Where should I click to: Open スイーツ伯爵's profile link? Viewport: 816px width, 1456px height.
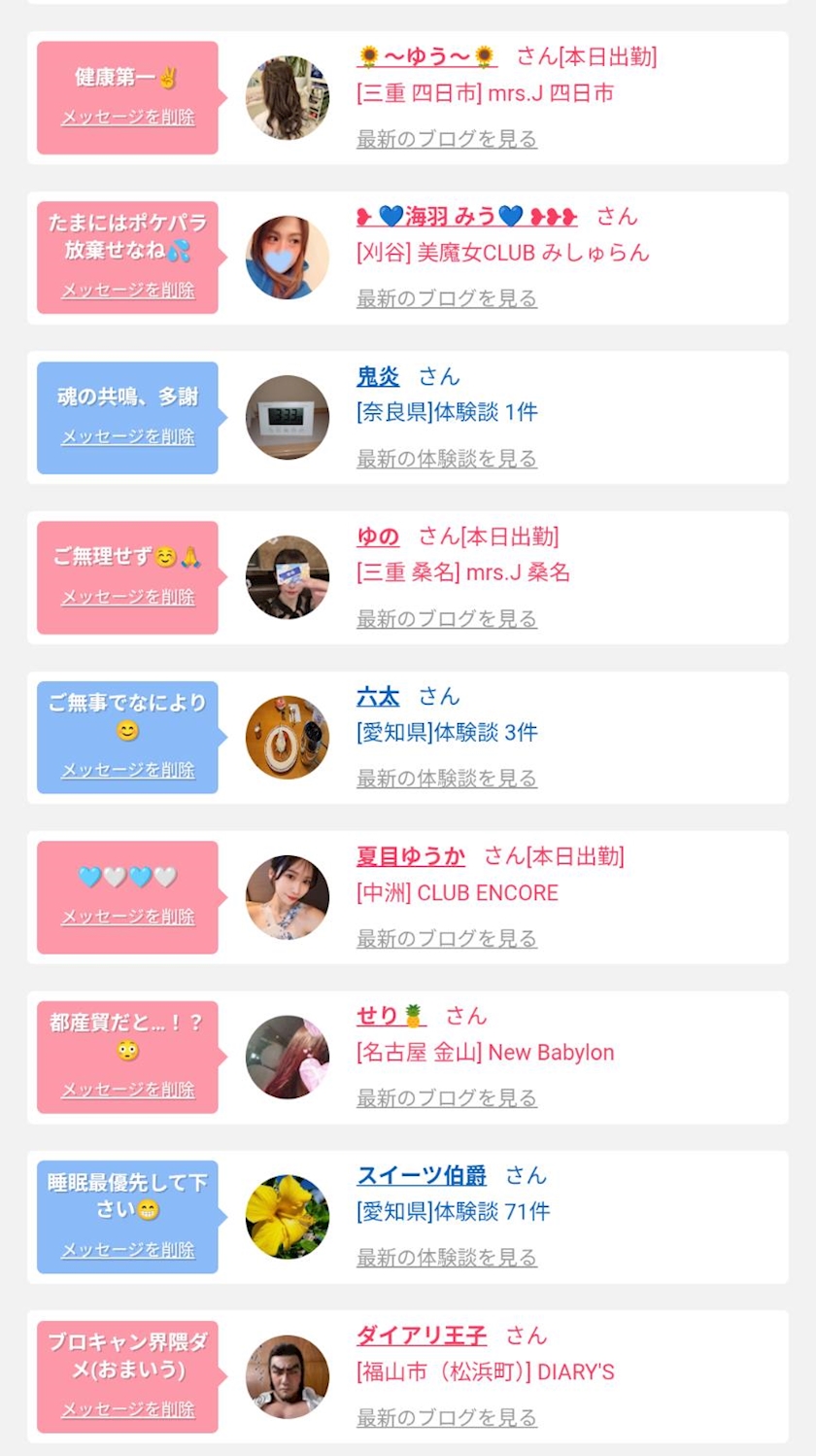pos(422,1176)
